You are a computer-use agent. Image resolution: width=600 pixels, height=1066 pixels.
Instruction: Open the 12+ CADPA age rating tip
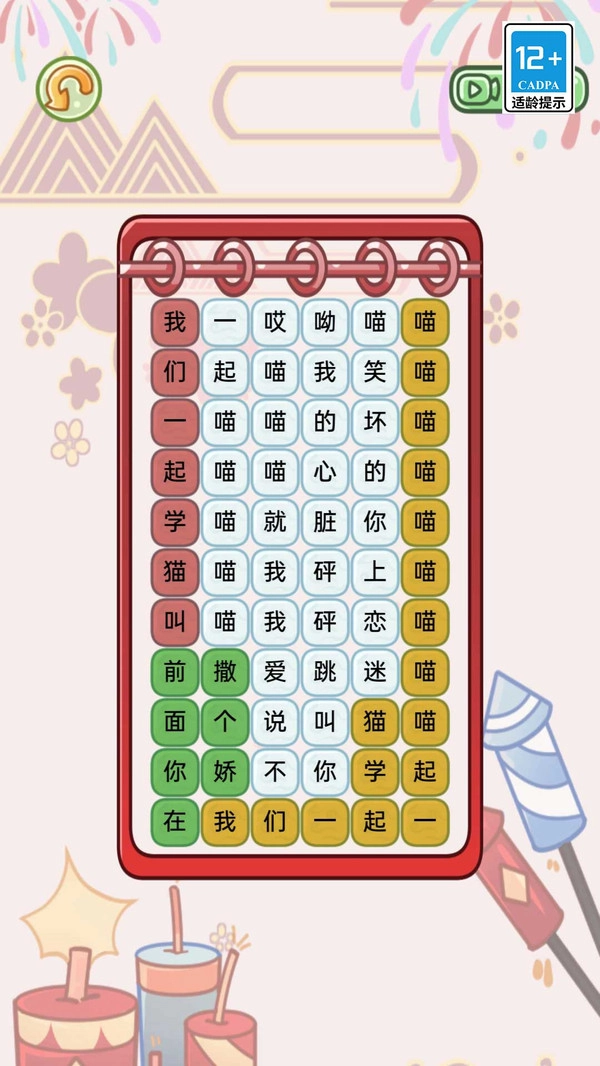538,67
